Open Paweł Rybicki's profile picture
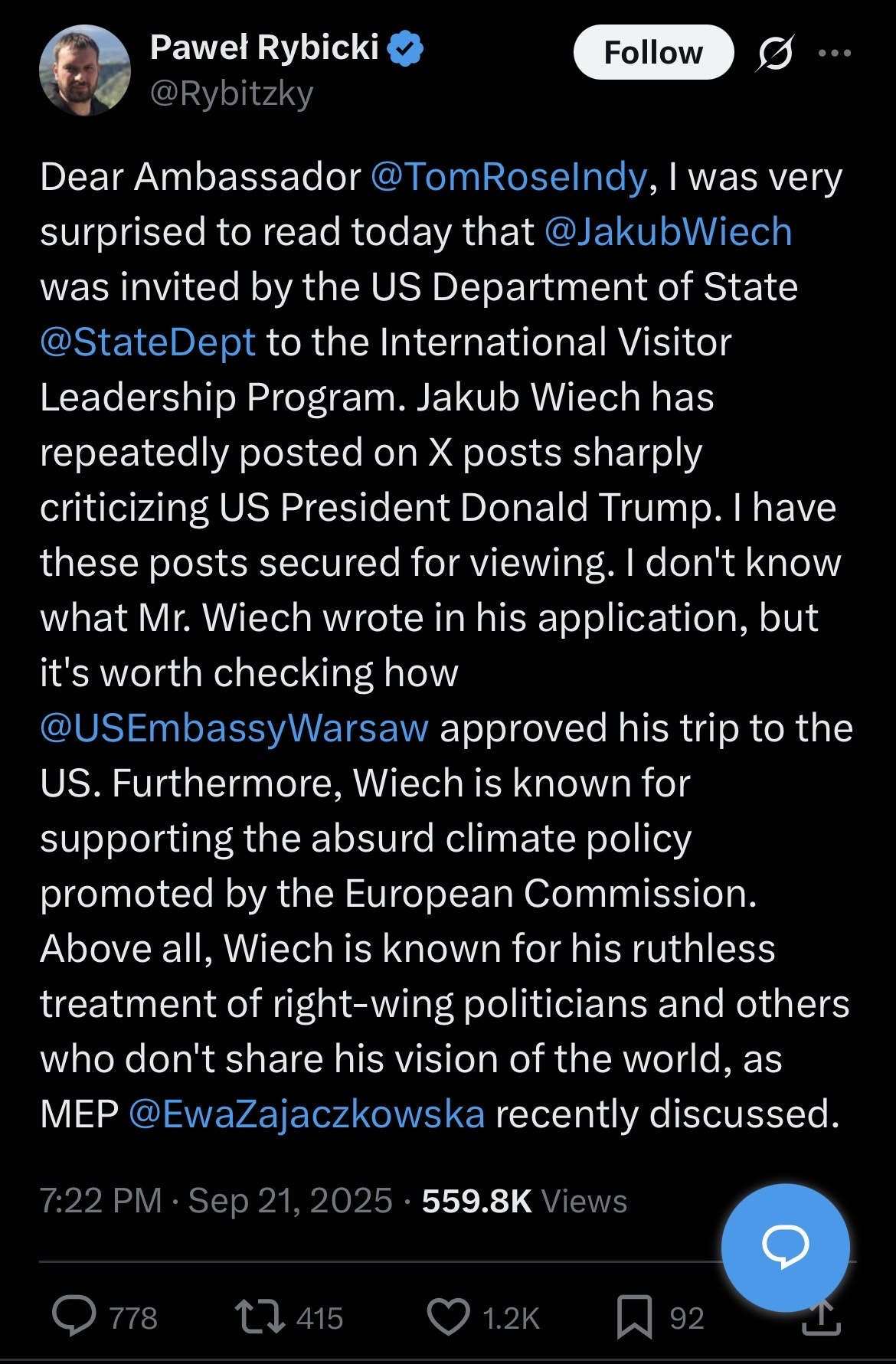896x1364 pixels. pyautogui.click(x=84, y=70)
